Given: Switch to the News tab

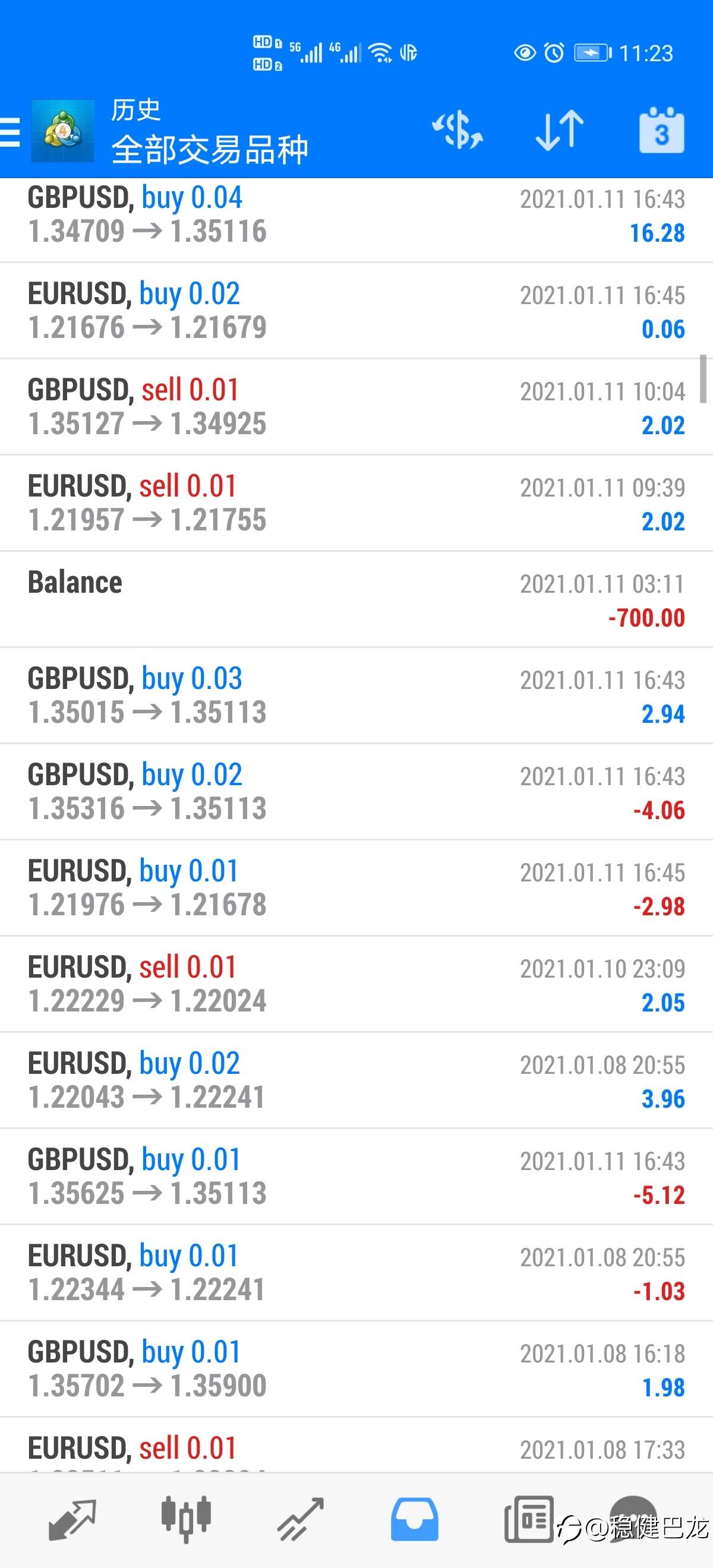Looking at the screenshot, I should tap(528, 1520).
